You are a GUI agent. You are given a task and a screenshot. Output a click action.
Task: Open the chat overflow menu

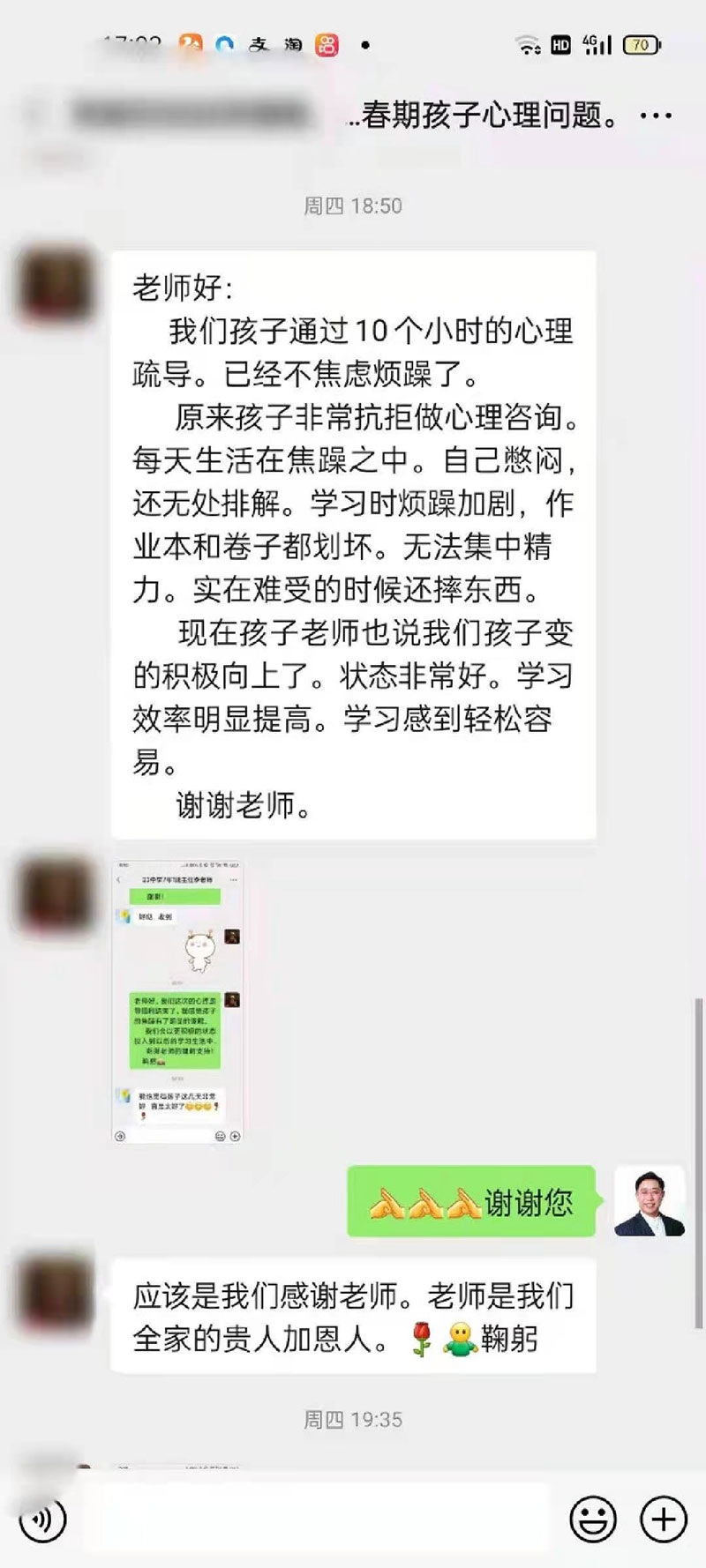click(655, 116)
